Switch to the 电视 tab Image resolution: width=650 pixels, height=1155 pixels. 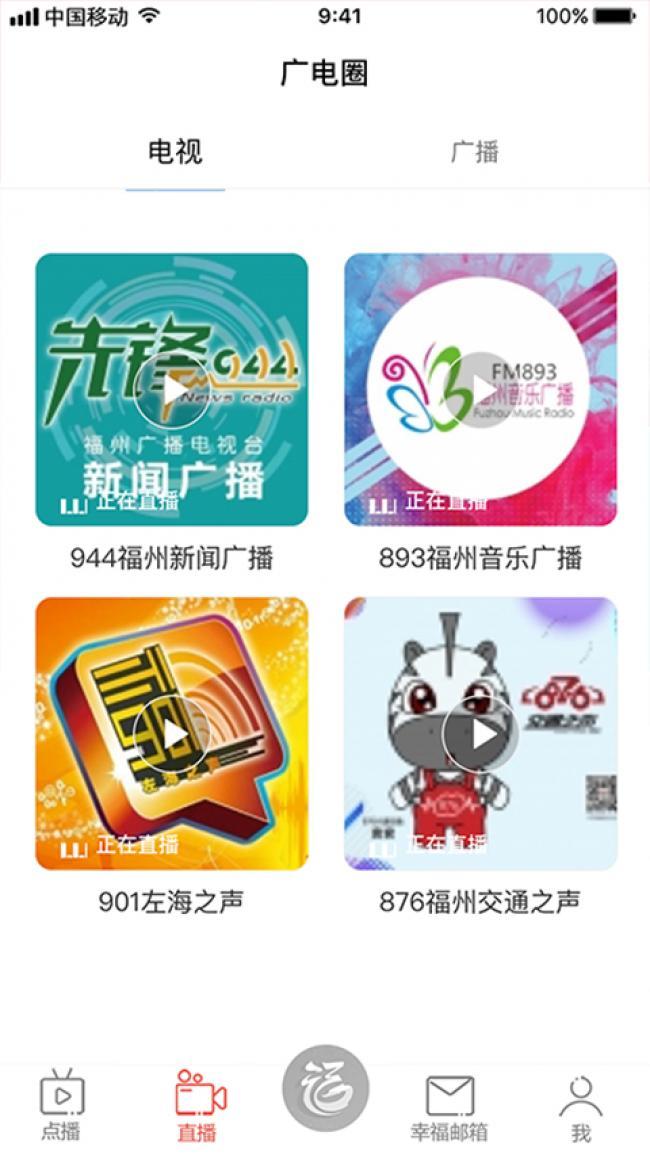pos(175,152)
